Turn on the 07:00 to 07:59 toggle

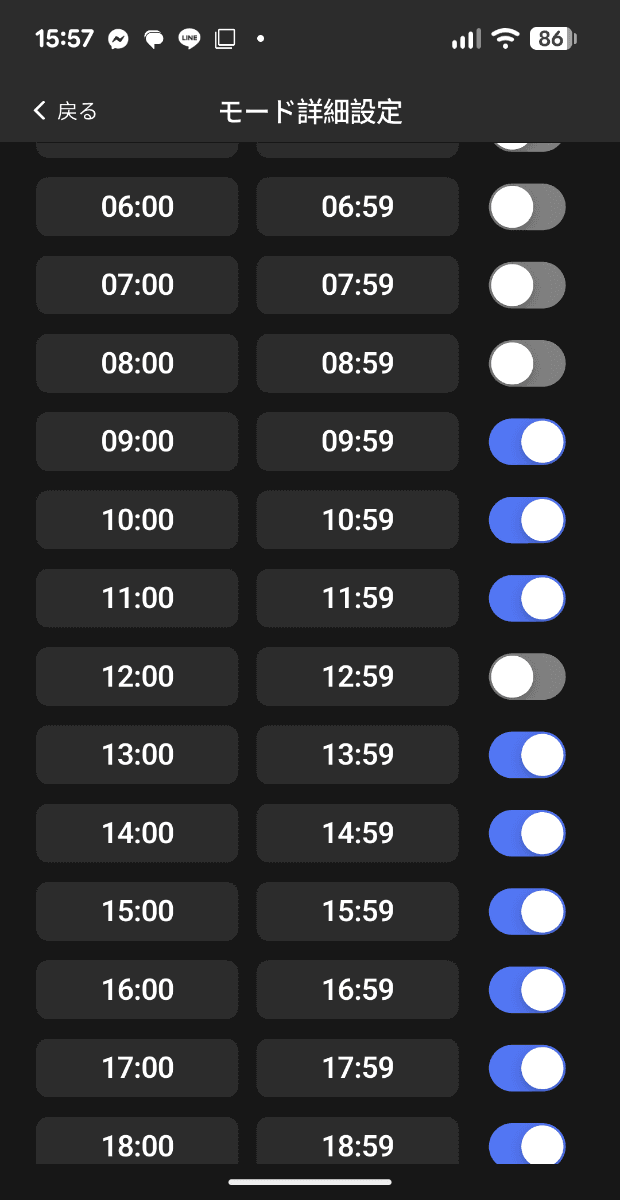(527, 285)
